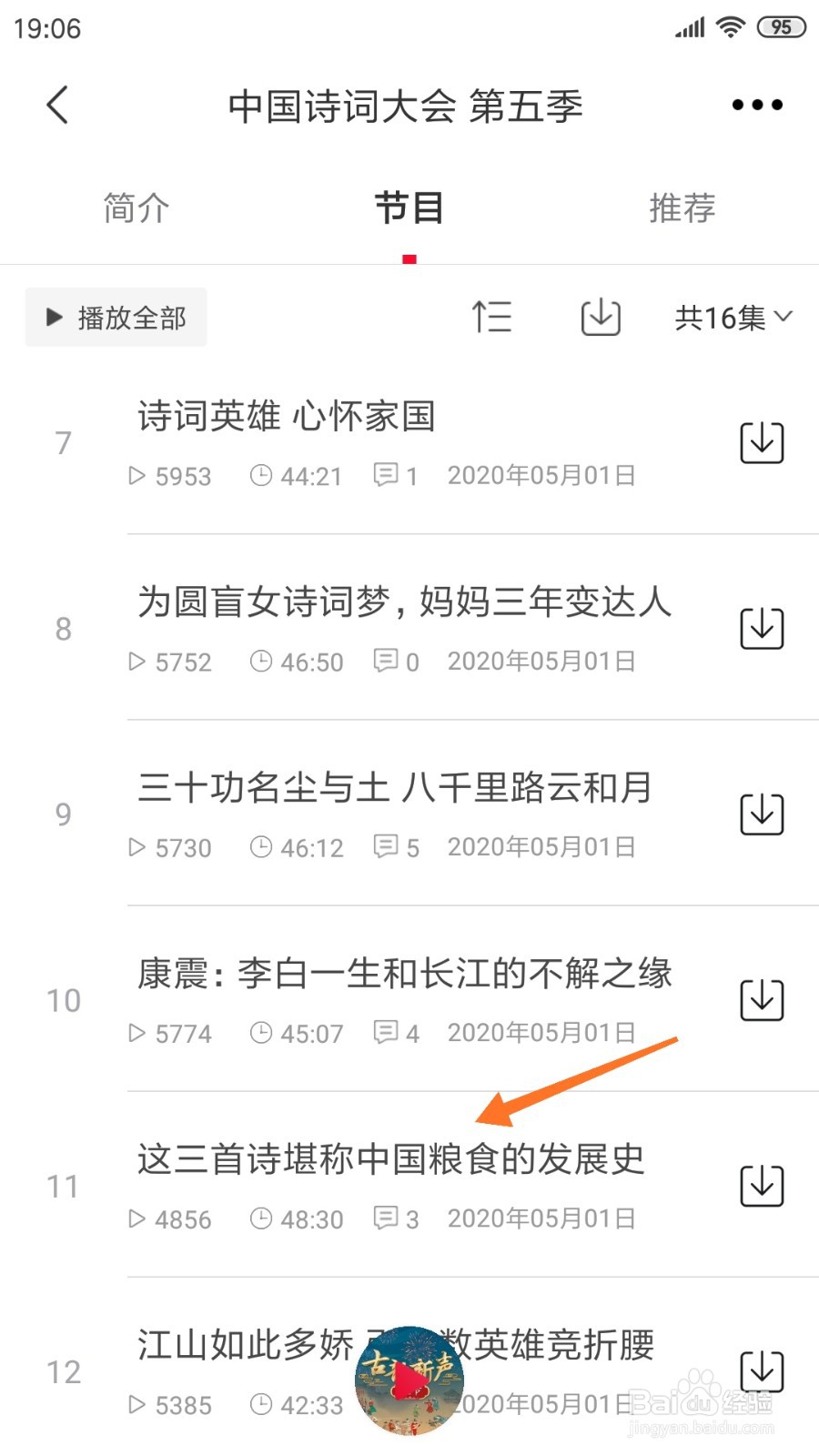Download episode 8 为圆盲女诗词梦
The image size is (819, 1456).
pyautogui.click(x=762, y=628)
